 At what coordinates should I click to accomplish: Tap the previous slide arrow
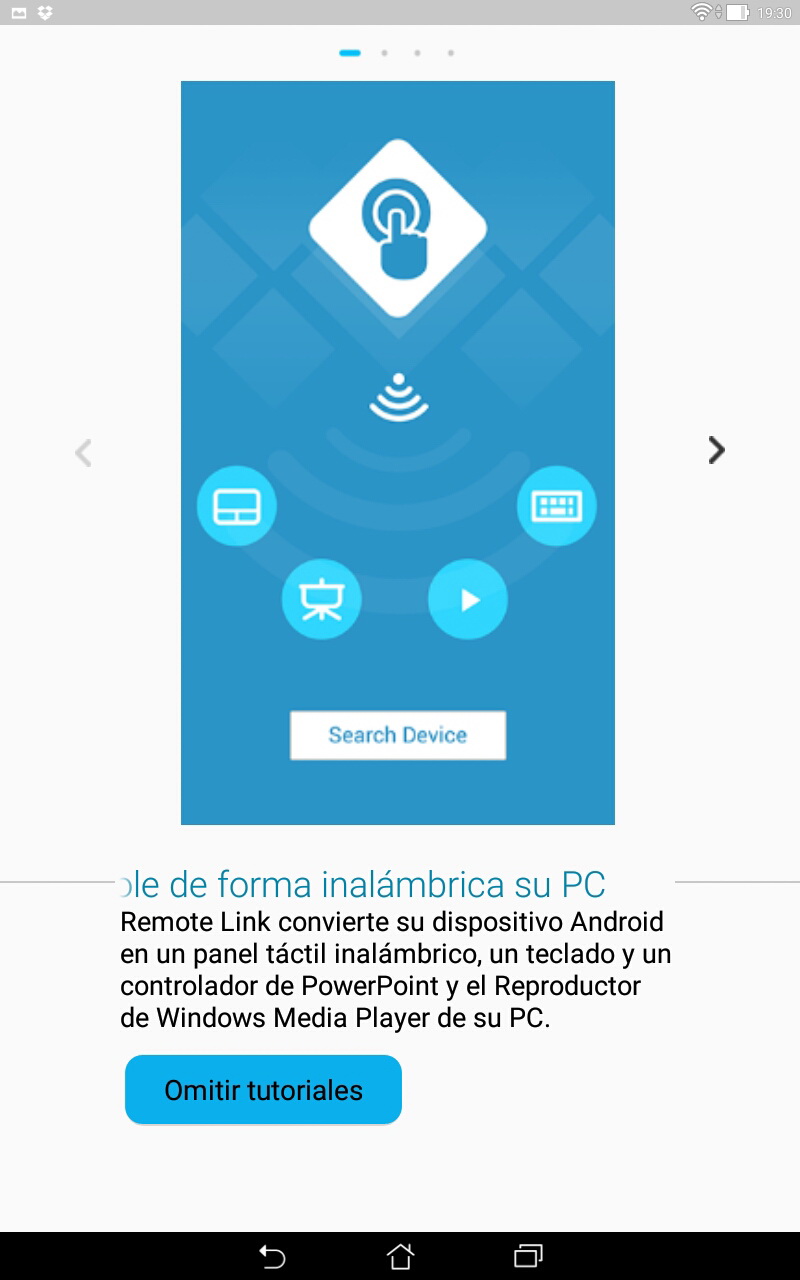[84, 453]
